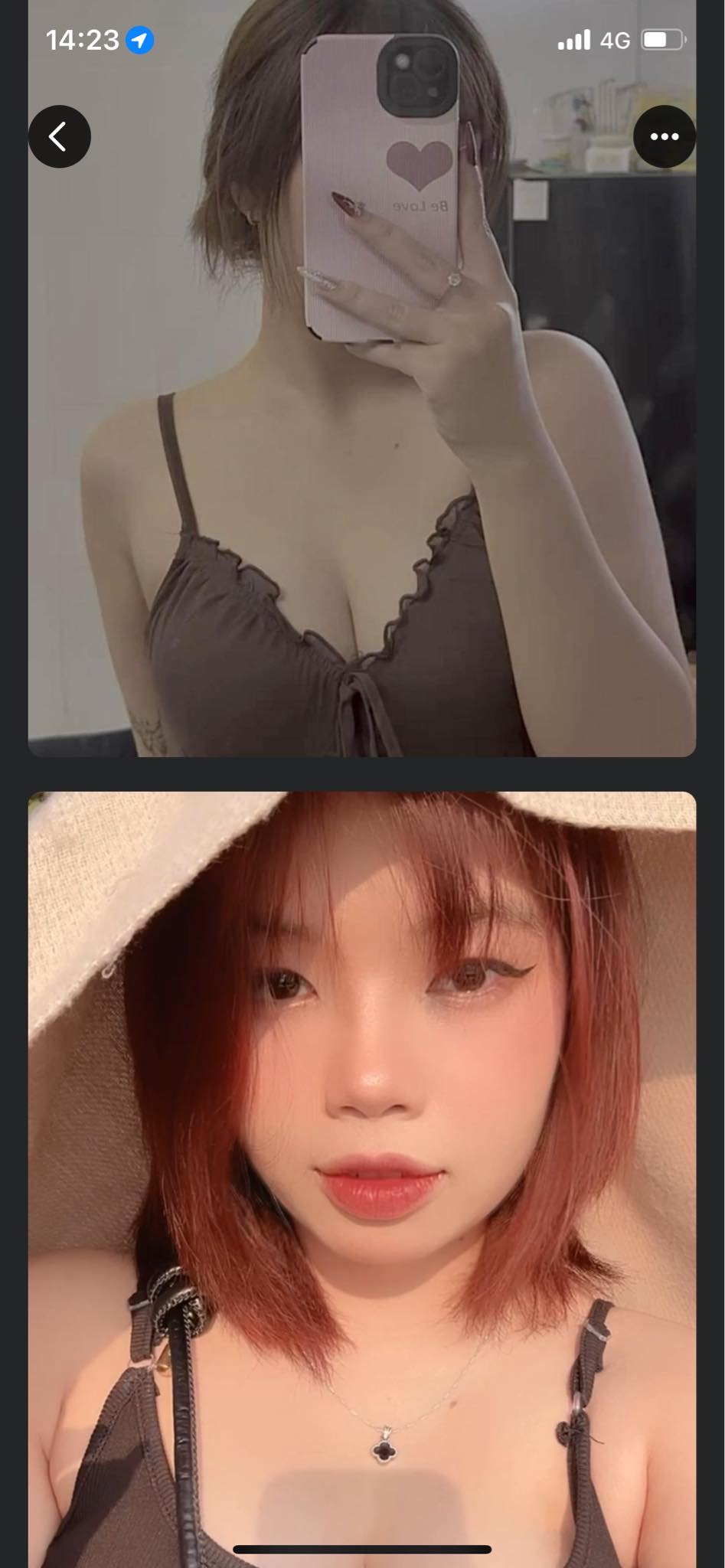The image size is (725, 1568).
Task: Open the three-dot more options menu
Action: click(x=664, y=137)
